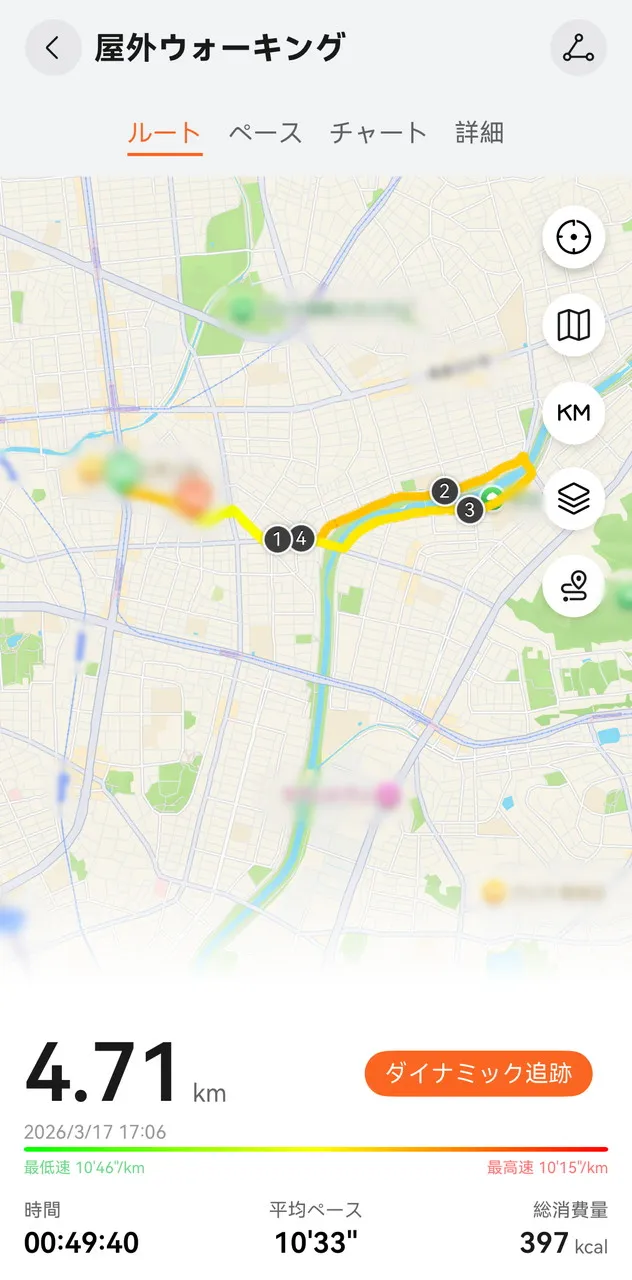Open the チャート tab

[378, 133]
